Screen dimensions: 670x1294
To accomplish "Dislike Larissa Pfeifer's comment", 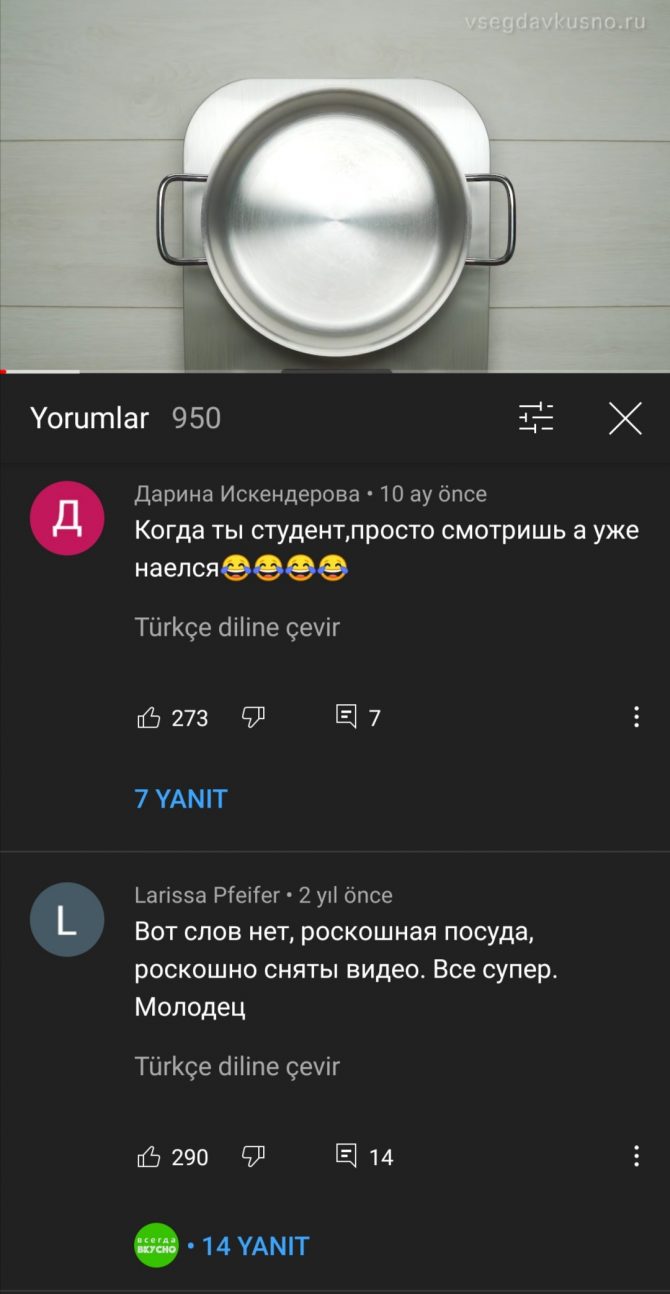I will (254, 1157).
